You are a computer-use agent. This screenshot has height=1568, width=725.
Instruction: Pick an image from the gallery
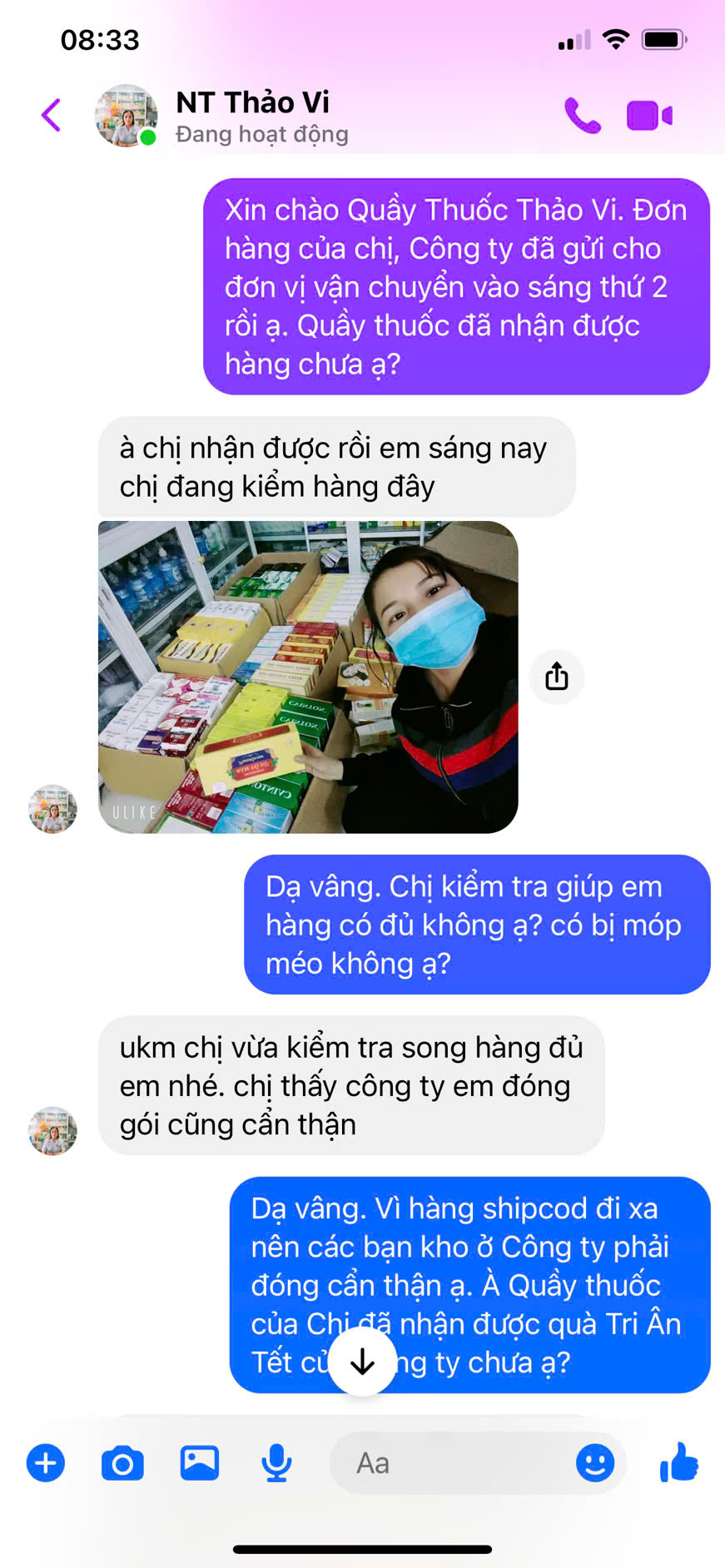coord(200,1462)
